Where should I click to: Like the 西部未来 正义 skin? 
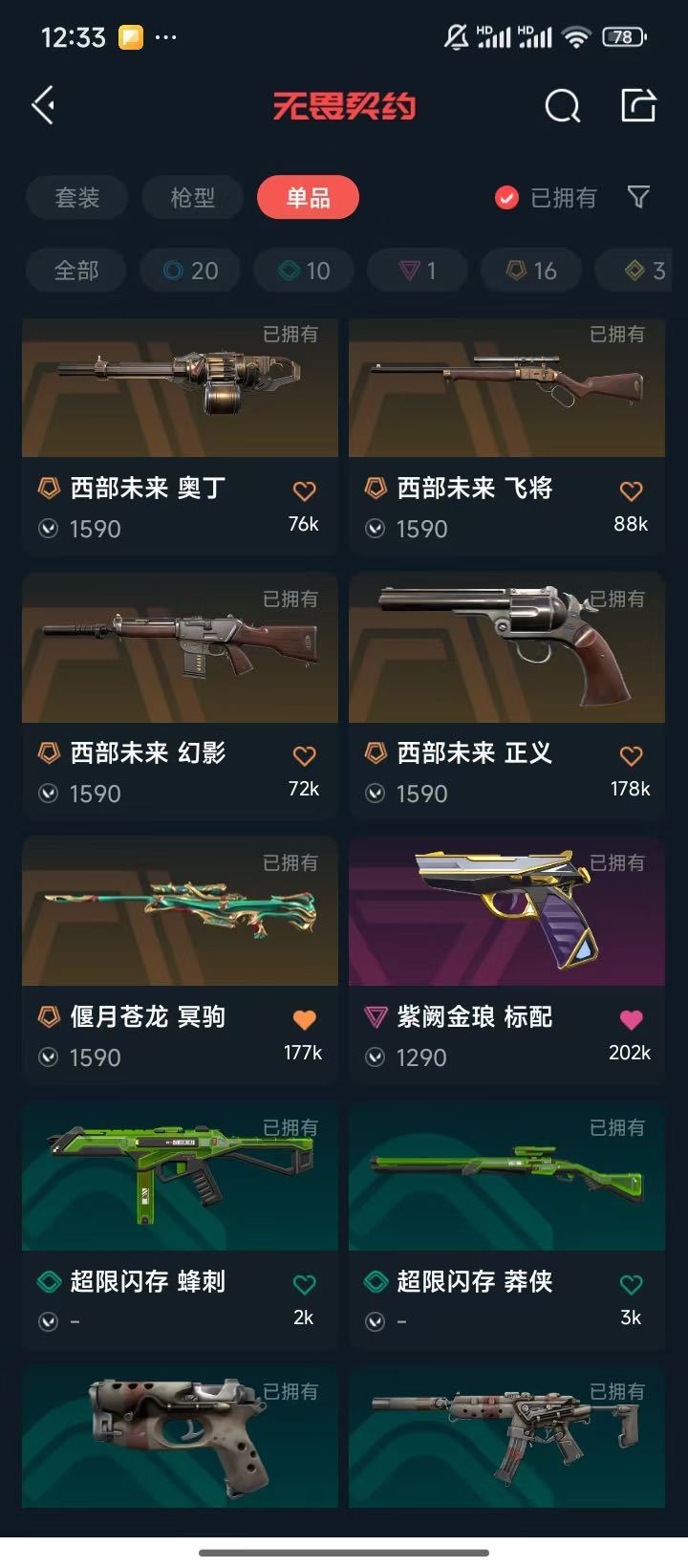631,756
